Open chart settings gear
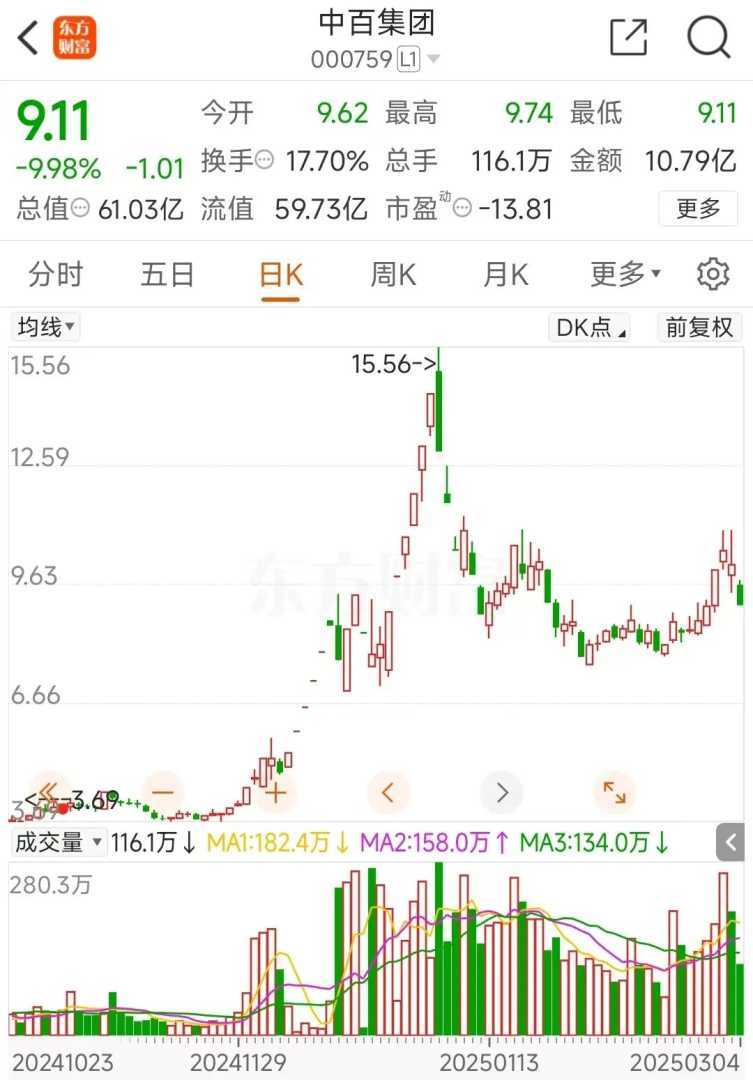 click(x=712, y=274)
